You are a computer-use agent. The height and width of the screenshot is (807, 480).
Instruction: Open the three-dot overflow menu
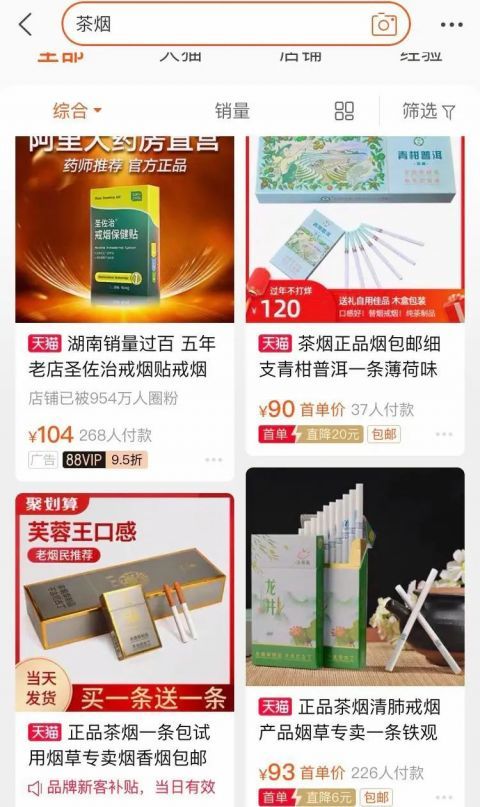[451, 25]
